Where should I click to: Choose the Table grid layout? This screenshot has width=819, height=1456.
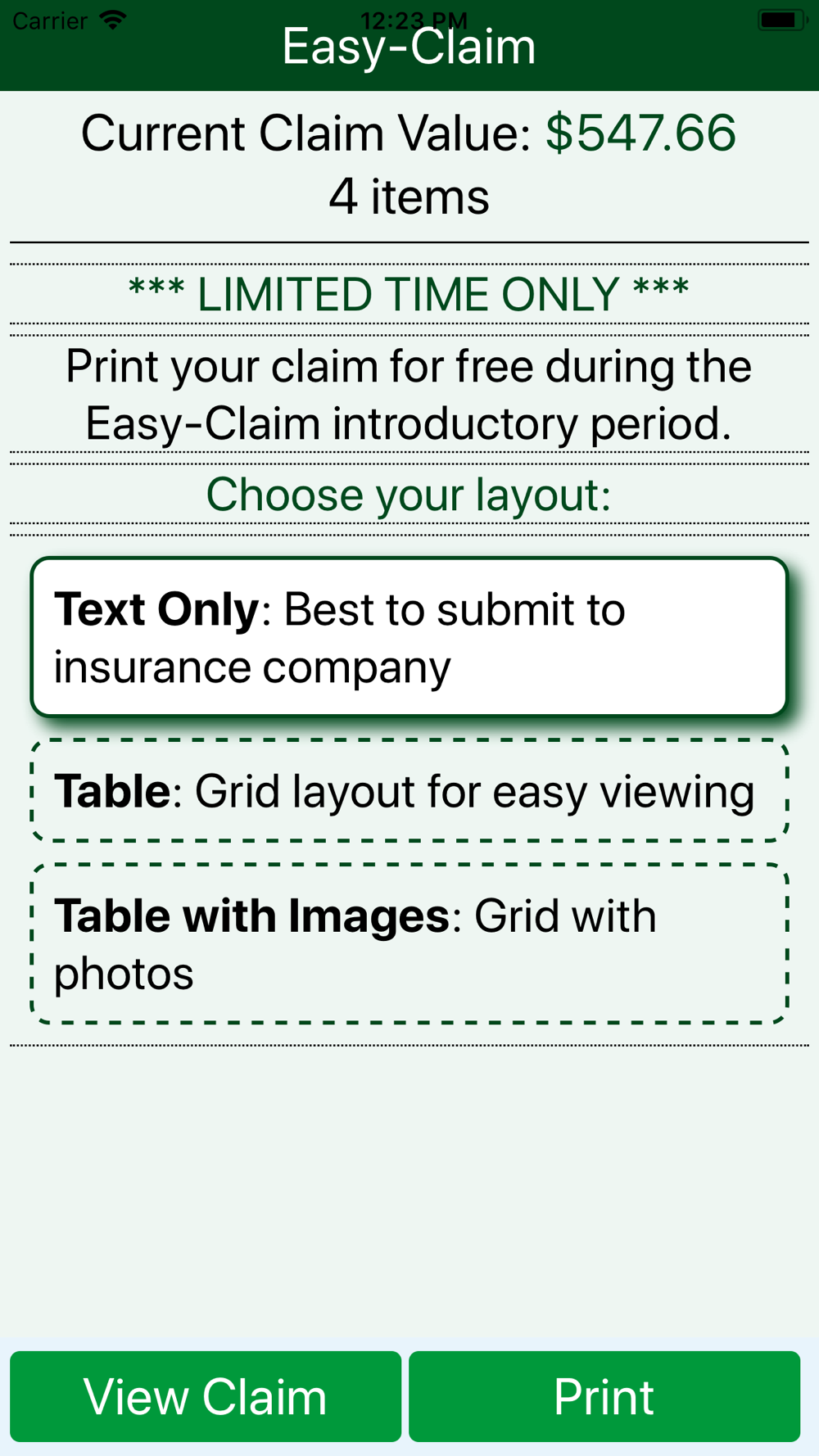[409, 791]
